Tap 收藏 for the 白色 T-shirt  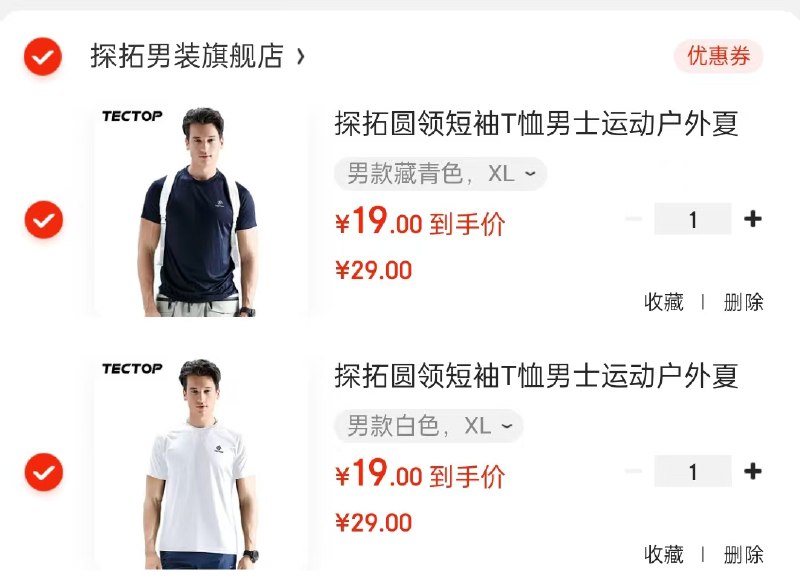click(x=664, y=554)
